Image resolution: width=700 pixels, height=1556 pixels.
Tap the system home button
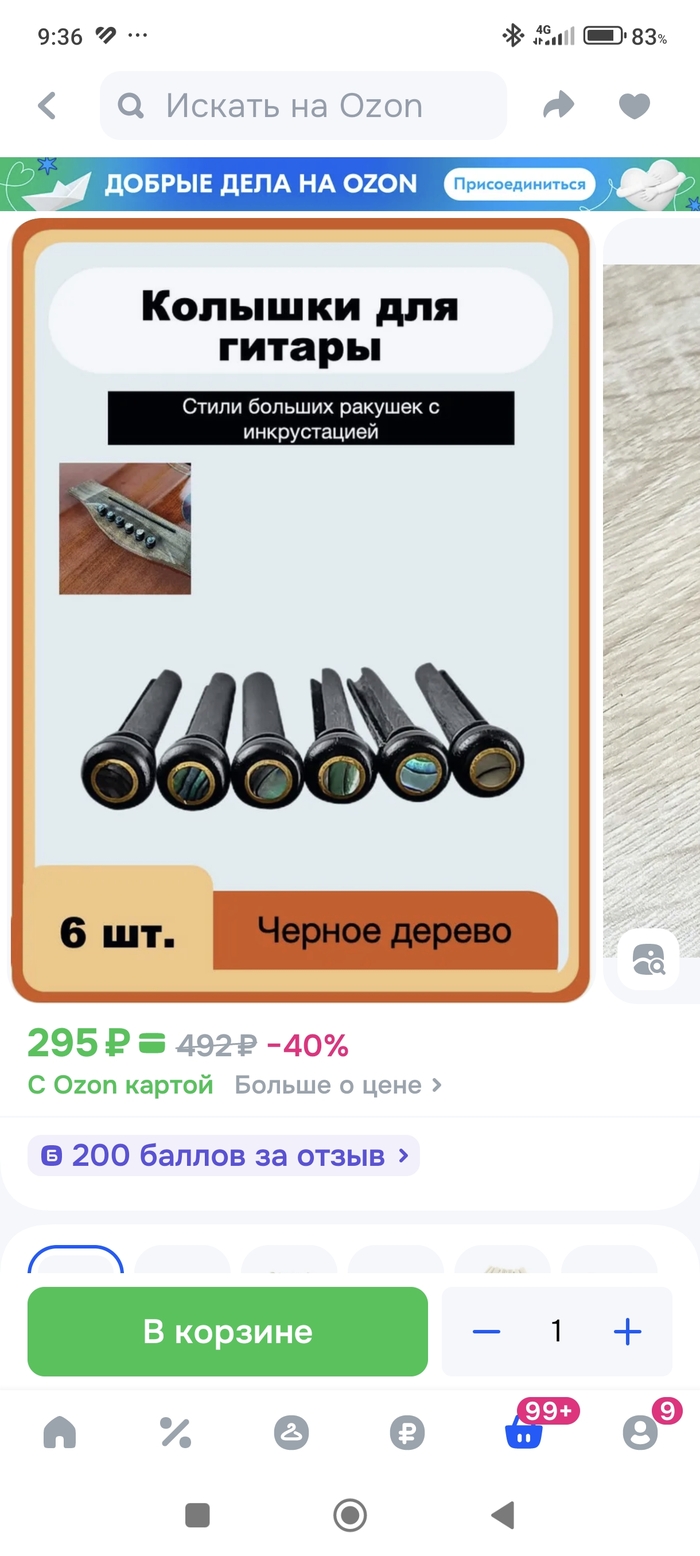coord(350,1515)
